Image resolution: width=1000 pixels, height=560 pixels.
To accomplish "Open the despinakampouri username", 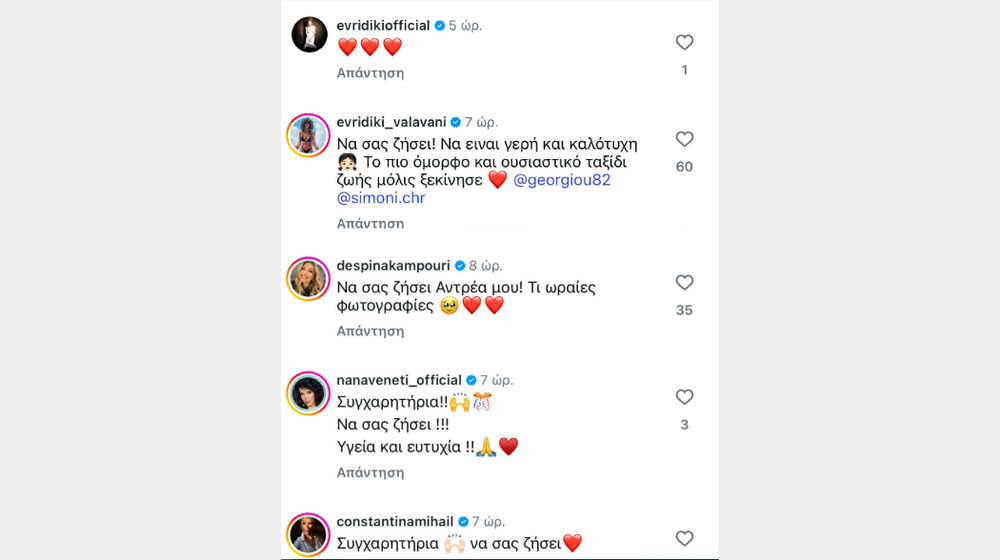I will [393, 266].
